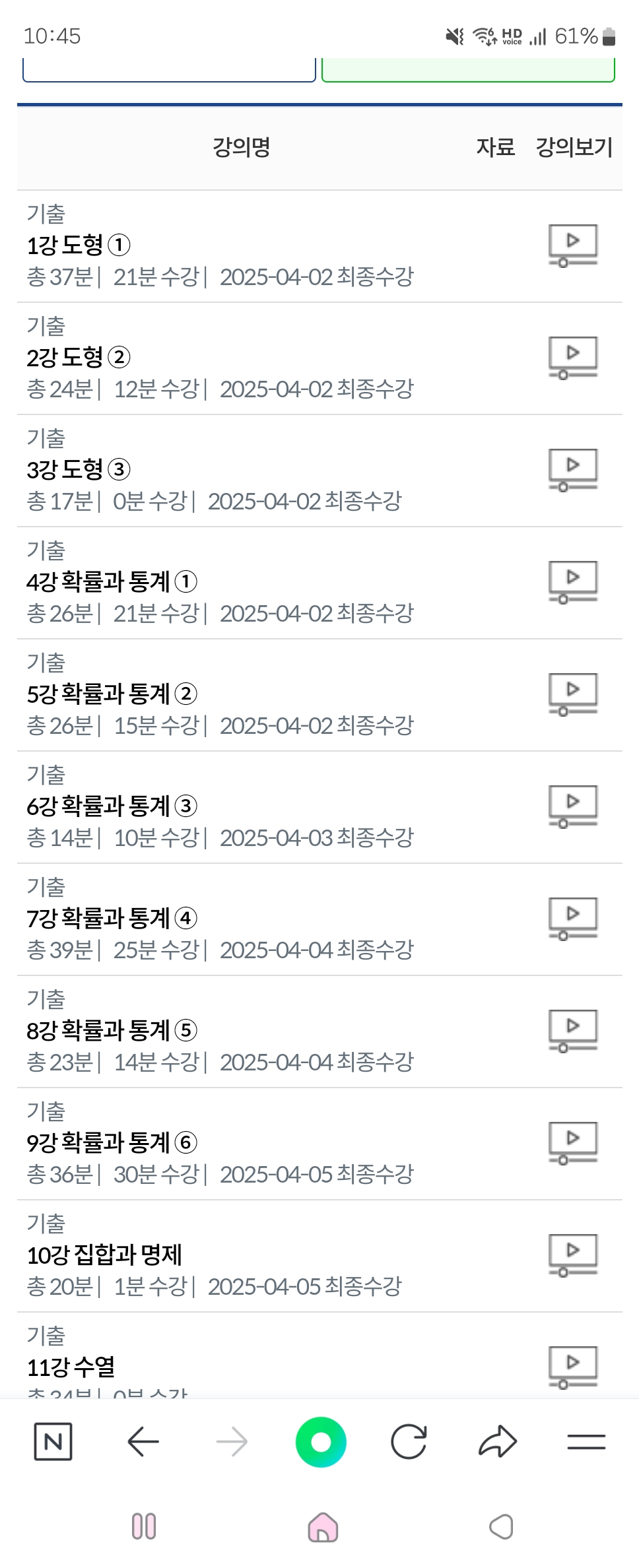Play lecture 4강 확률과 통계 ①
Image resolution: width=639 pixels, height=1568 pixels.
click(x=573, y=581)
